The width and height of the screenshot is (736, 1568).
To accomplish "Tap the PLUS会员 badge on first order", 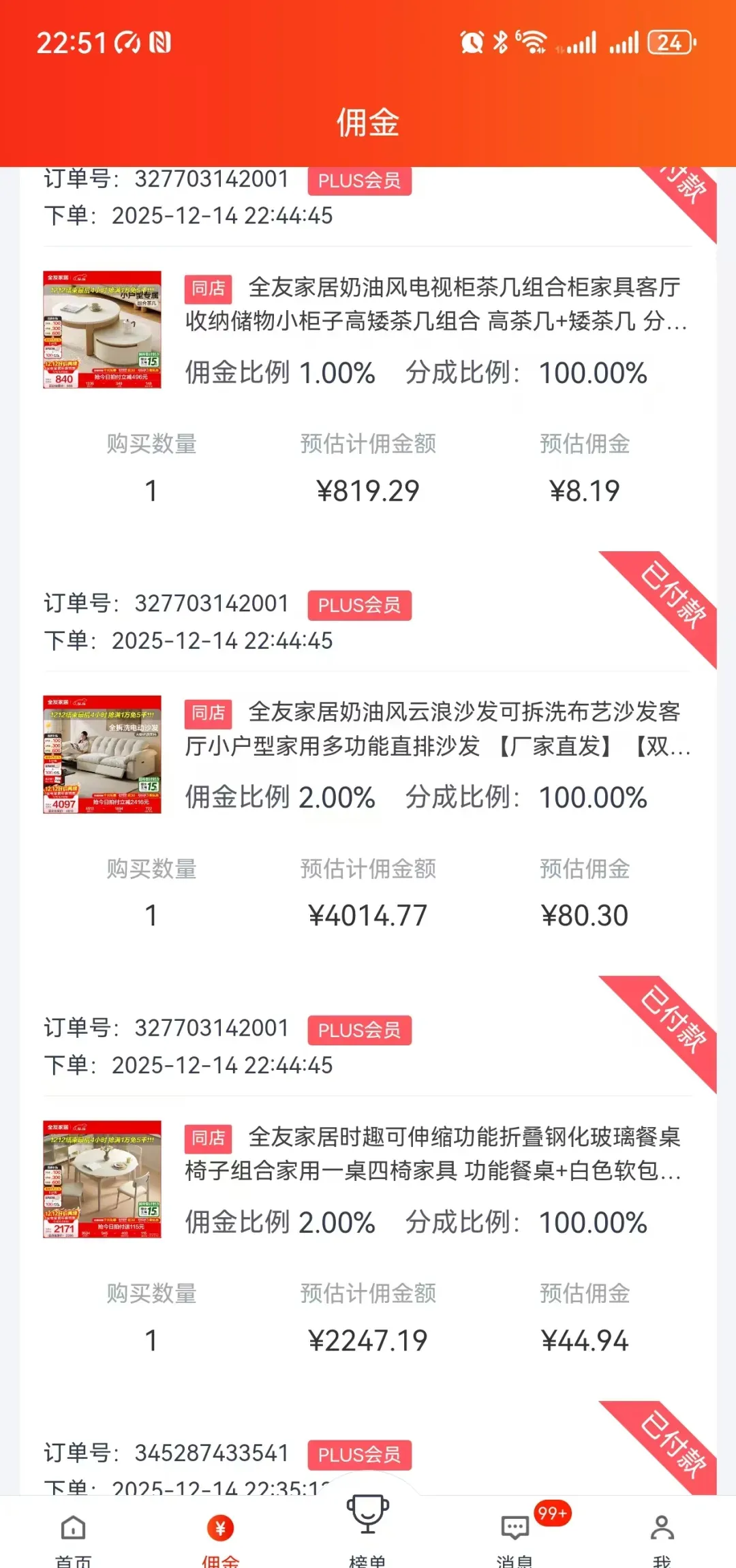I will click(359, 181).
